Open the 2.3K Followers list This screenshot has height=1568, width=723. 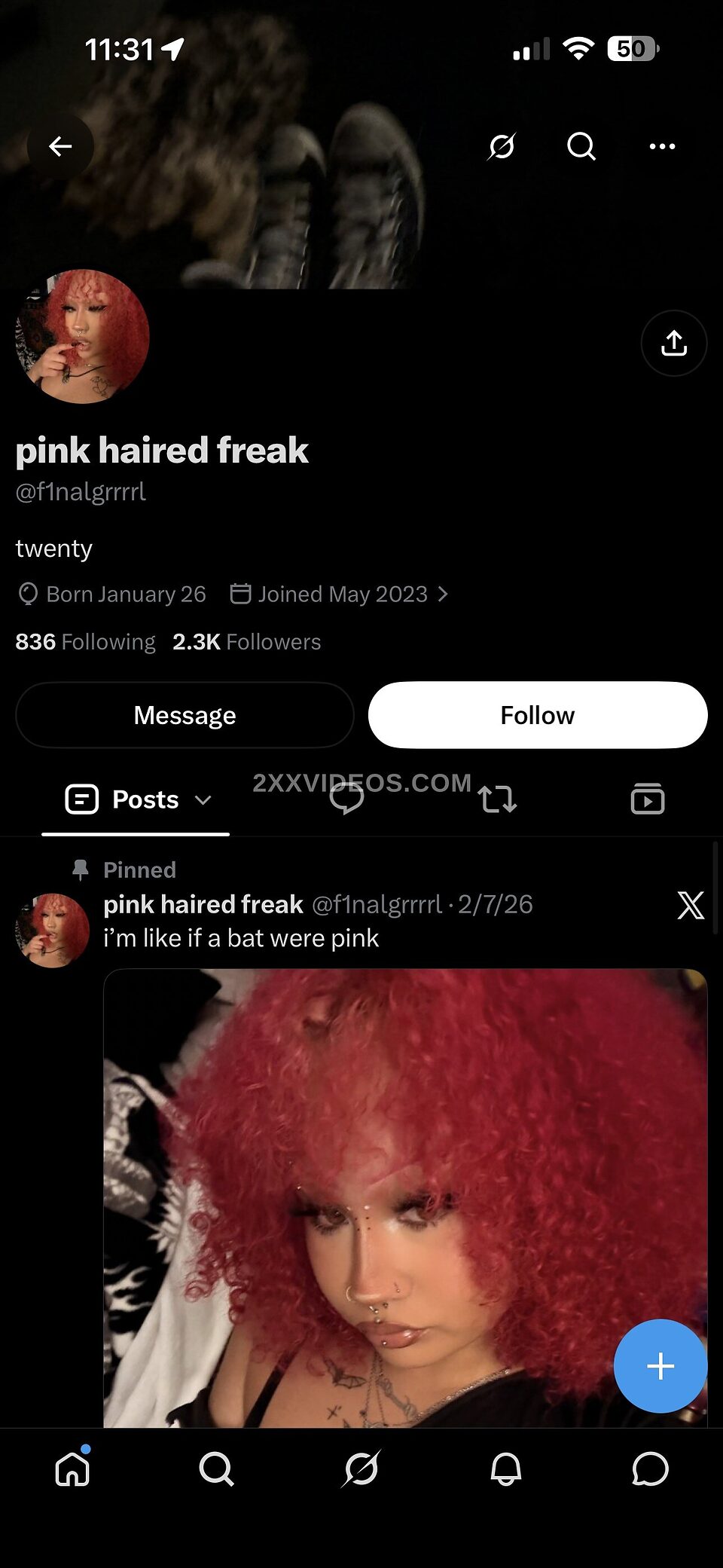(x=247, y=642)
